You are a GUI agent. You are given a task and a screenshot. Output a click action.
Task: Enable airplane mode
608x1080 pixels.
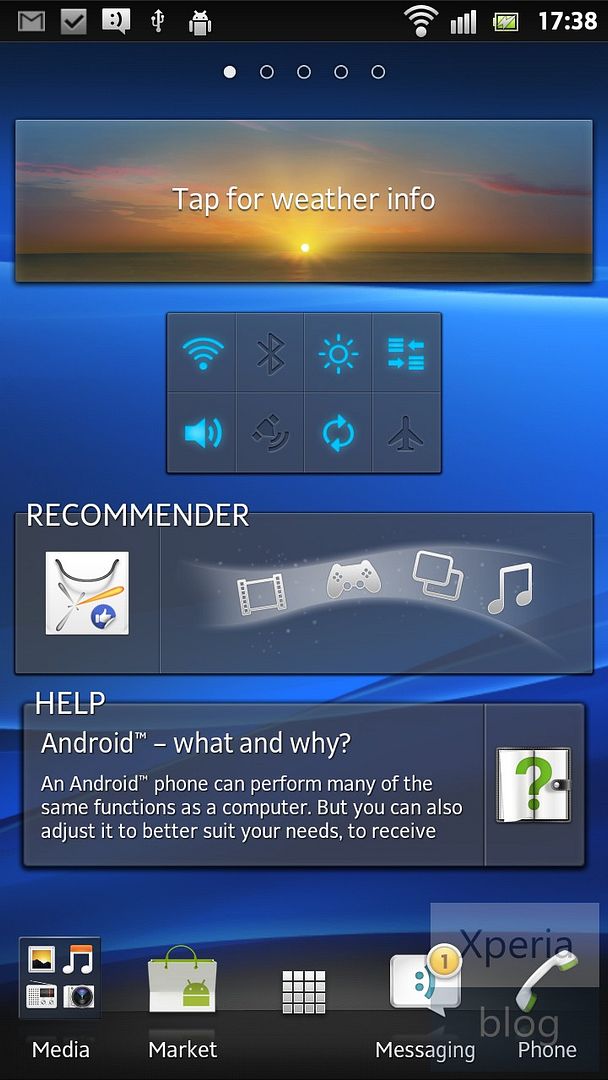(406, 433)
